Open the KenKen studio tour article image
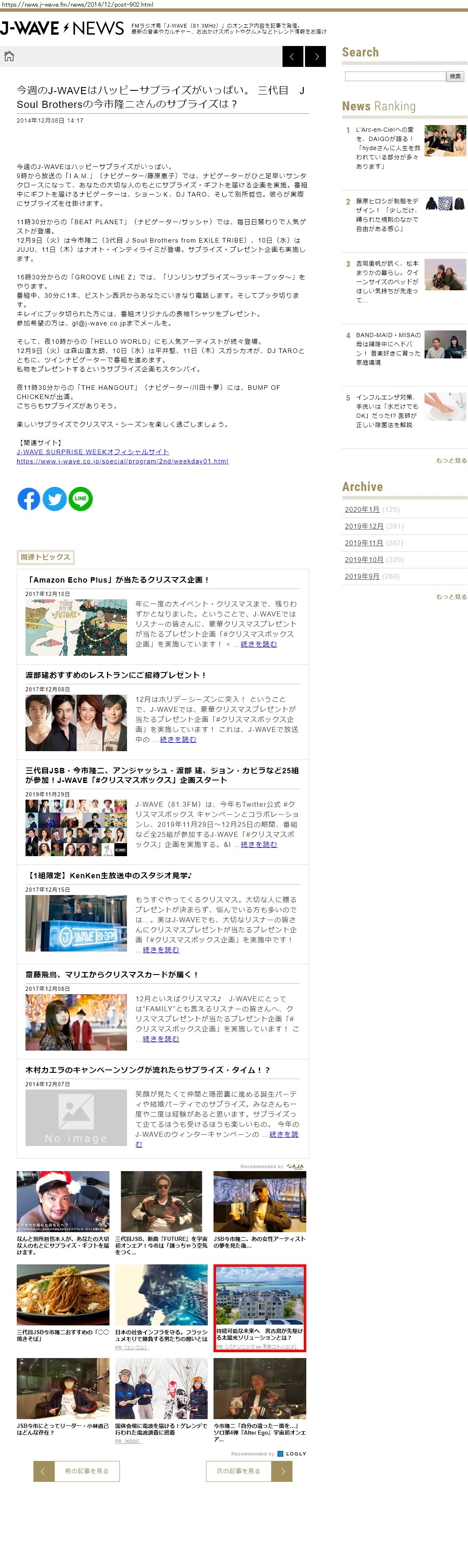This screenshot has width=468, height=1568. (76, 923)
